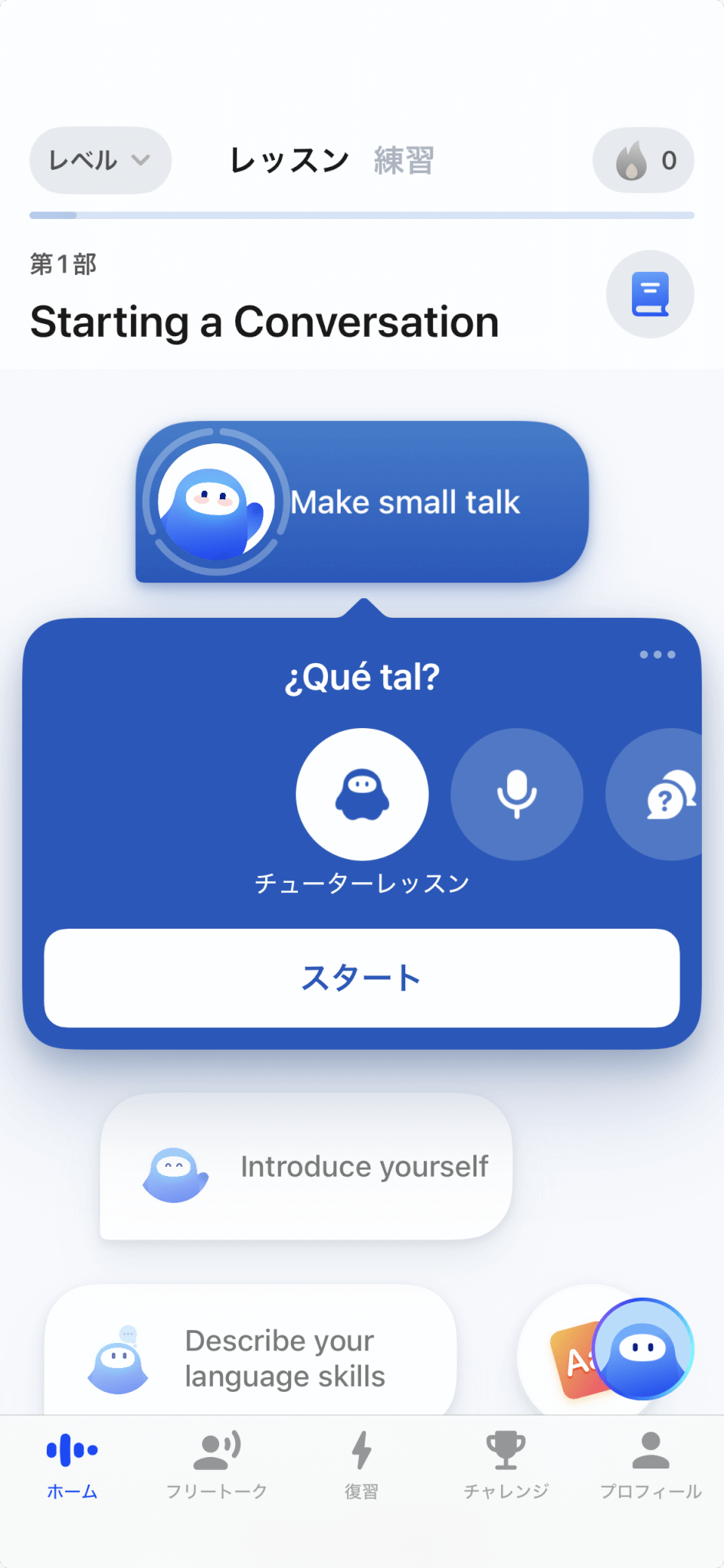The height and width of the screenshot is (1568, 724).
Task: Open the プロフィール tab
Action: click(650, 1464)
